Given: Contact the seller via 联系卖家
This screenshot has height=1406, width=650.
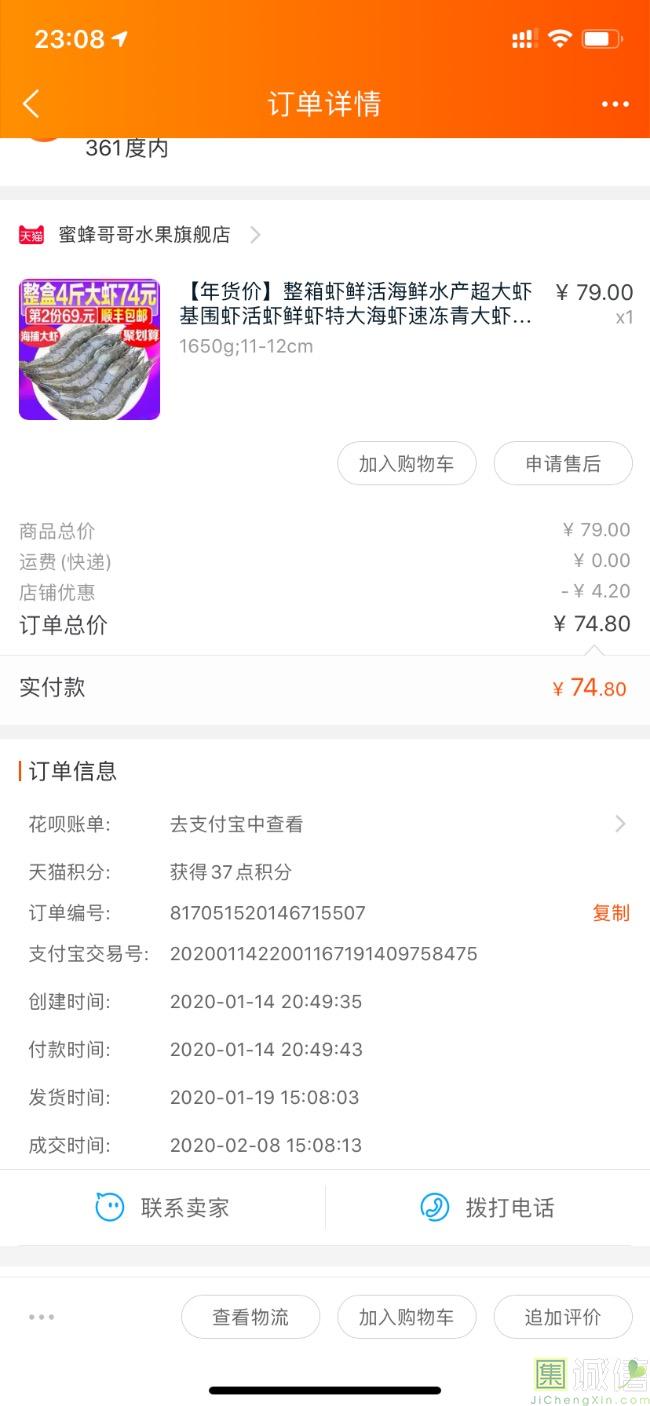Looking at the screenshot, I should 163,1207.
